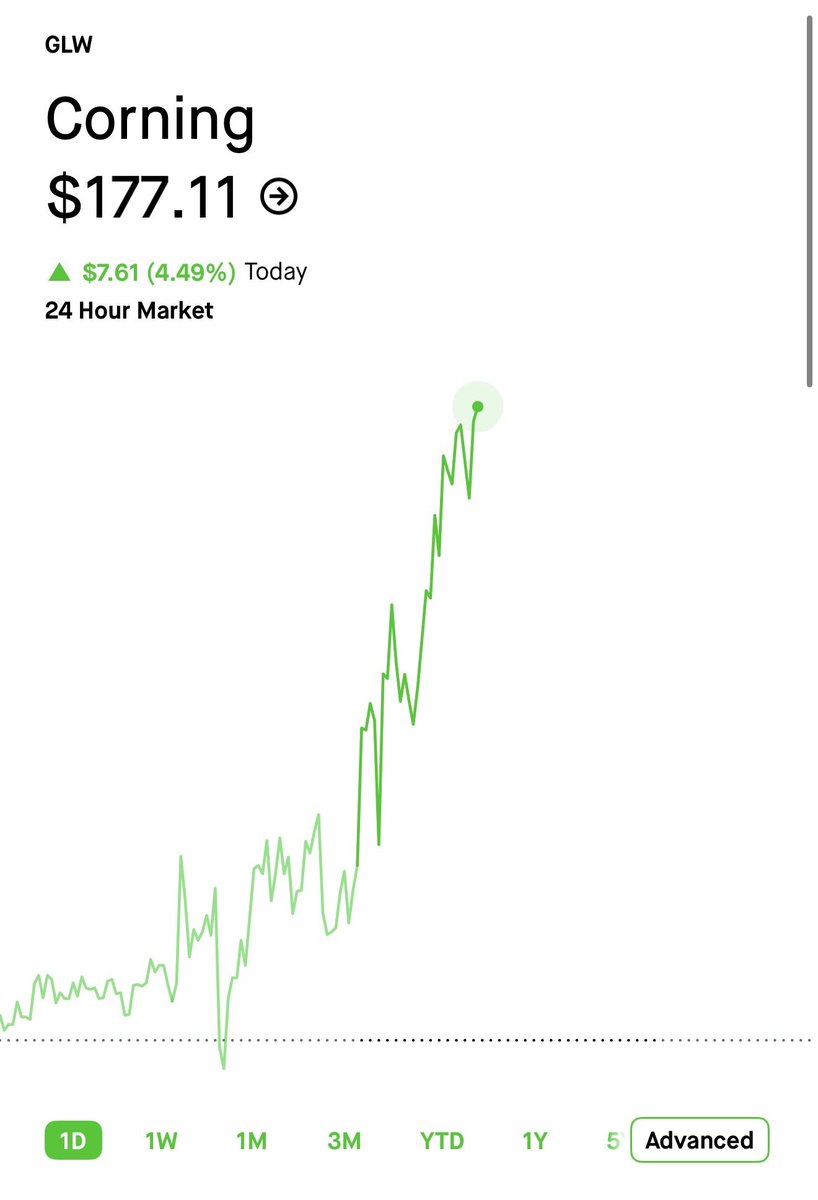818x1200 pixels.
Task: Show the 1M price chart
Action: click(251, 1140)
